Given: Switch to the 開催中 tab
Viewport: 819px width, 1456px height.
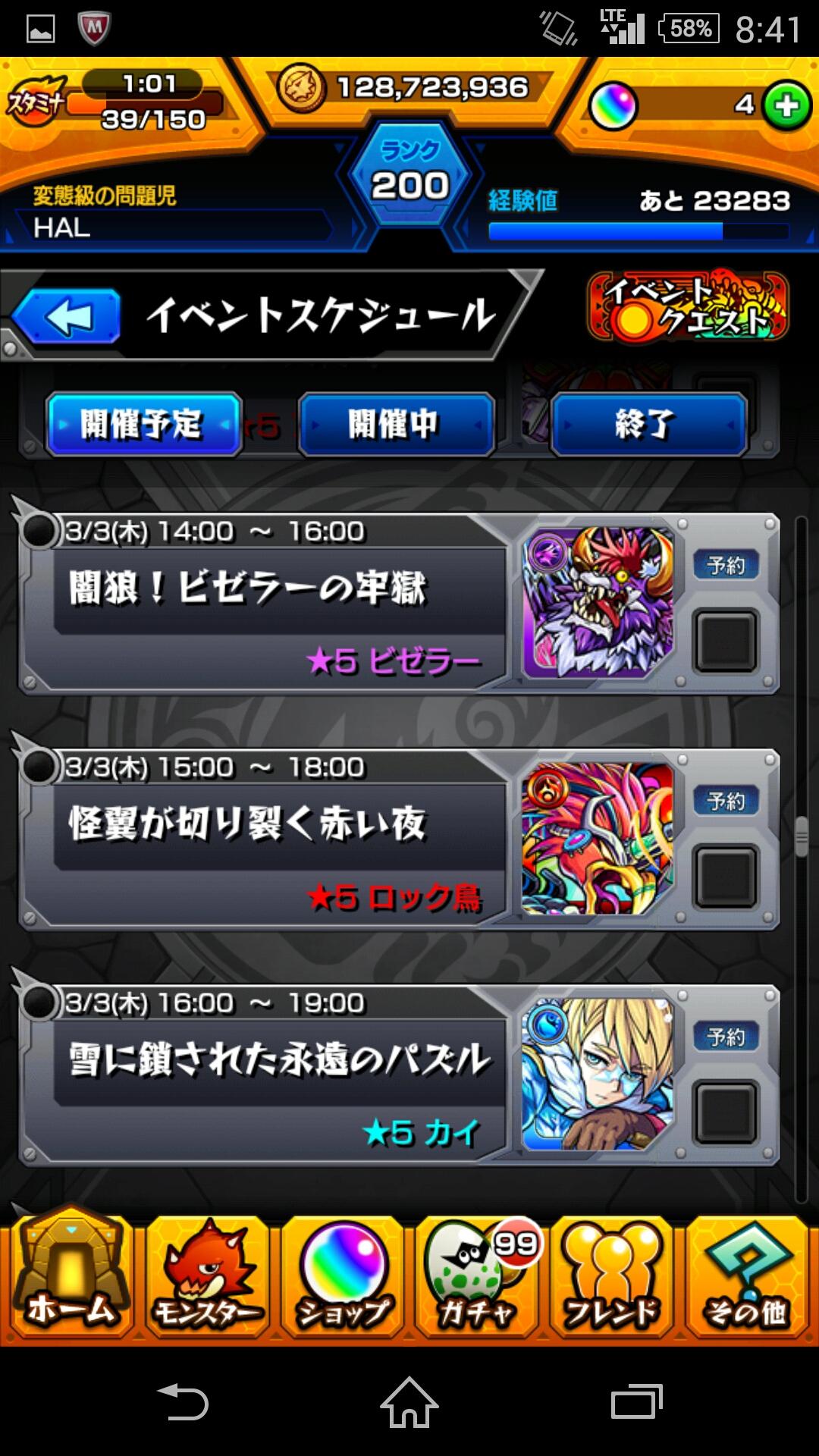Looking at the screenshot, I should point(396,424).
